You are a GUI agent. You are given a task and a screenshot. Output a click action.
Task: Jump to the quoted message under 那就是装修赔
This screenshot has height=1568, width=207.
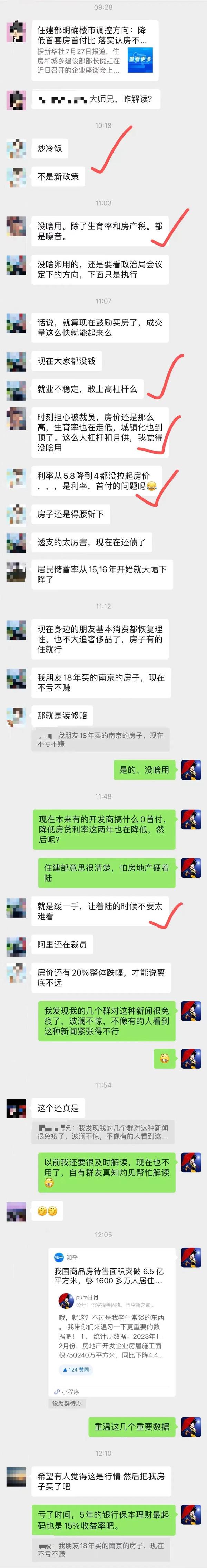[100, 739]
